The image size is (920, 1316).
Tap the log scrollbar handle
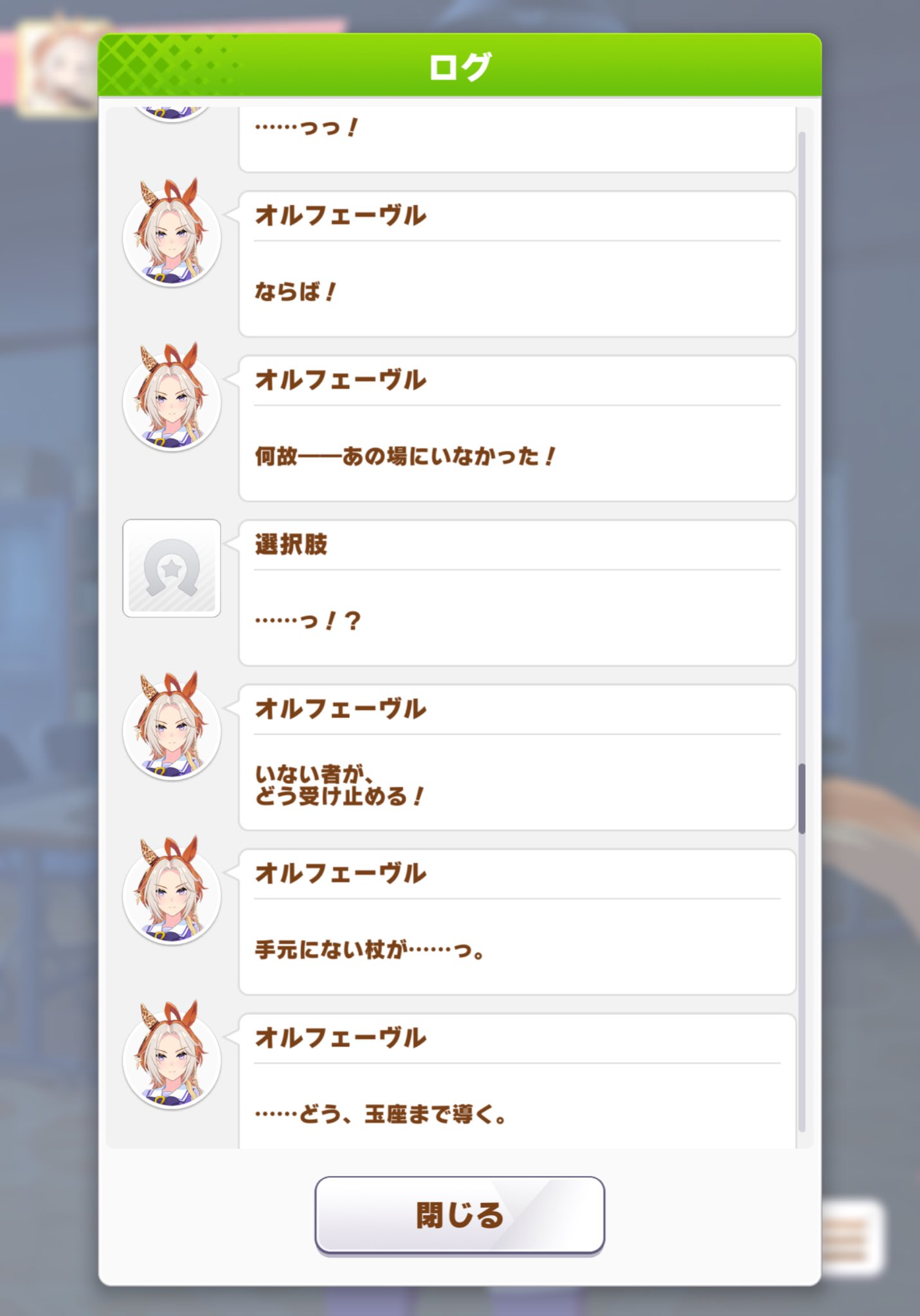click(x=802, y=798)
